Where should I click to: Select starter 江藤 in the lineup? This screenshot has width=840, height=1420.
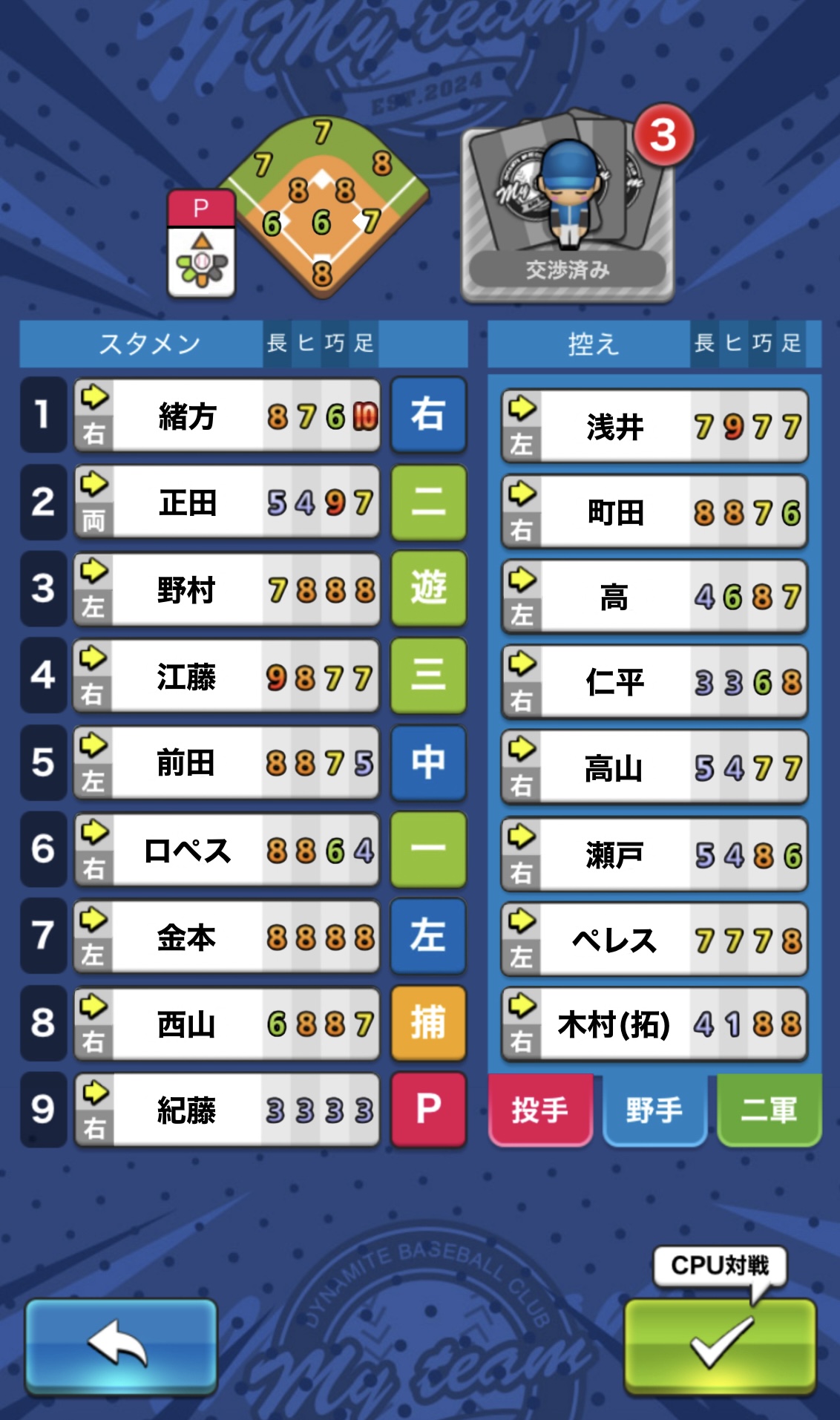pyautogui.click(x=227, y=677)
